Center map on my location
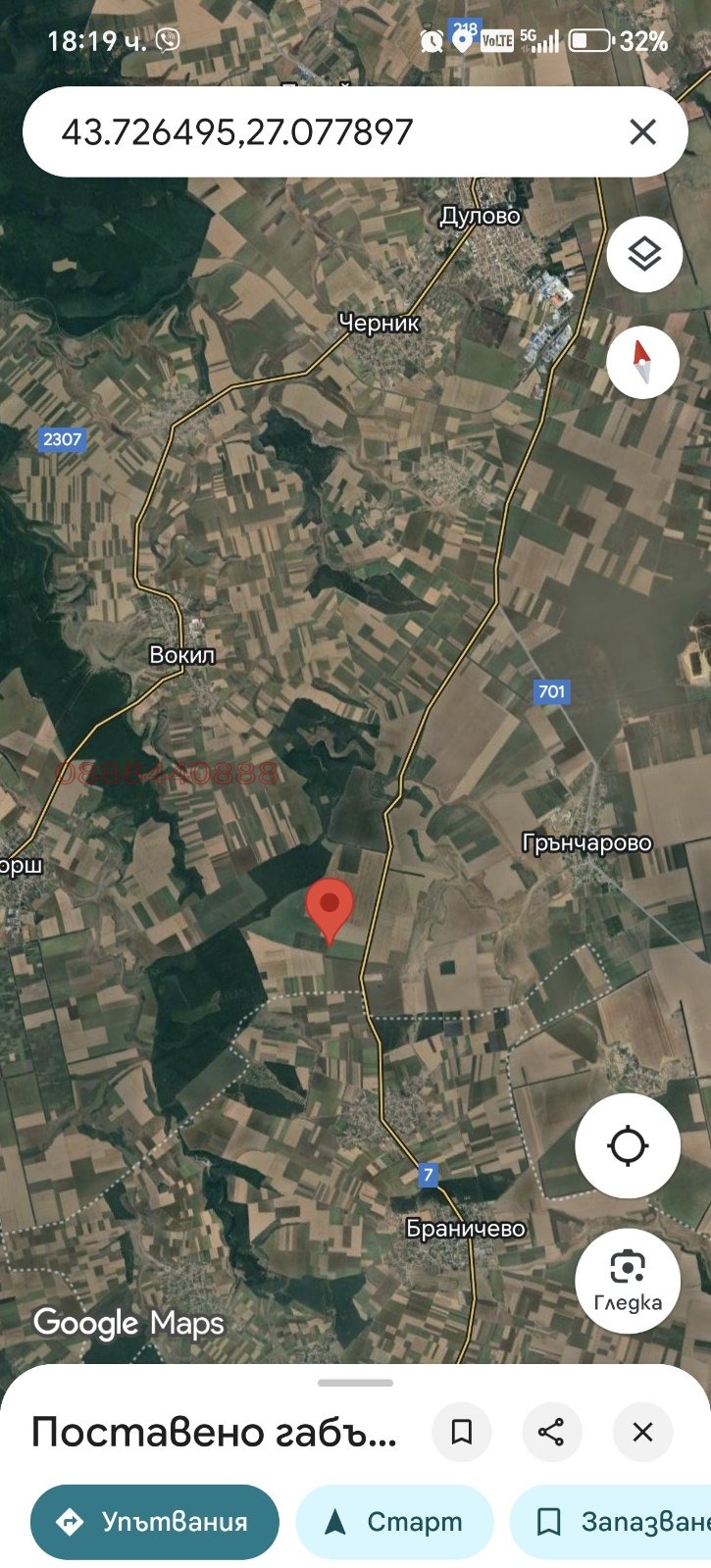Screen dimensions: 711x1568 point(628,1145)
